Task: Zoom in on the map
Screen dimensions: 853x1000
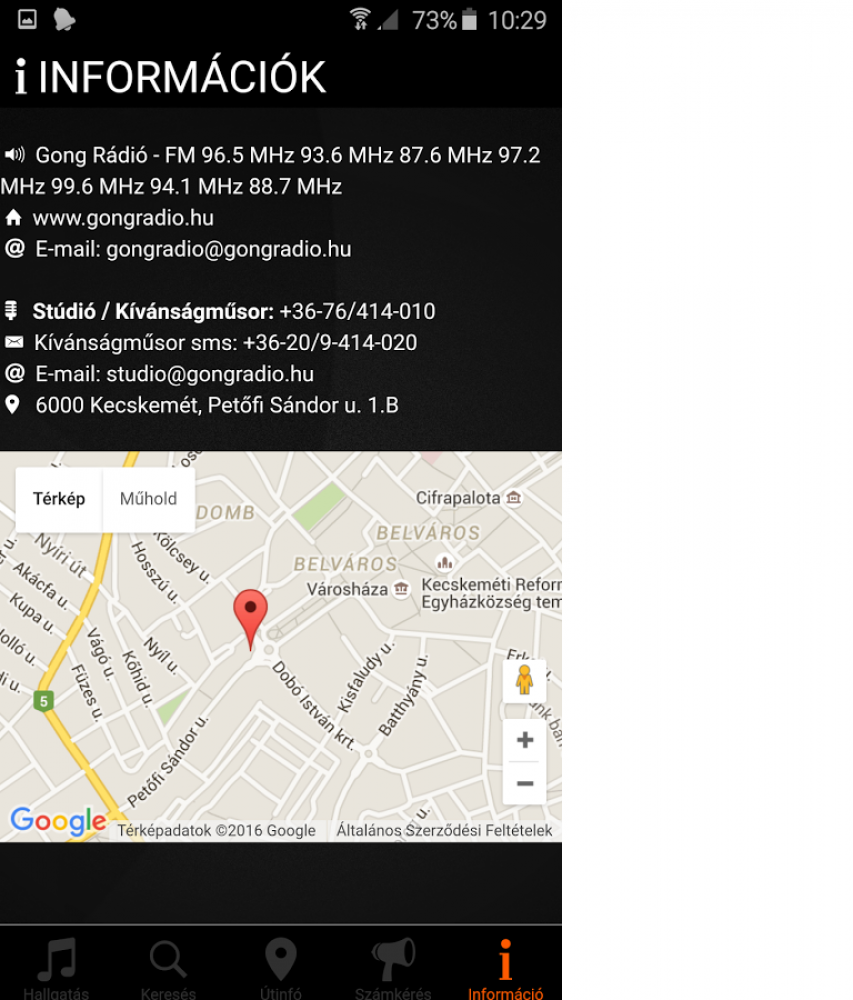Action: pos(525,741)
